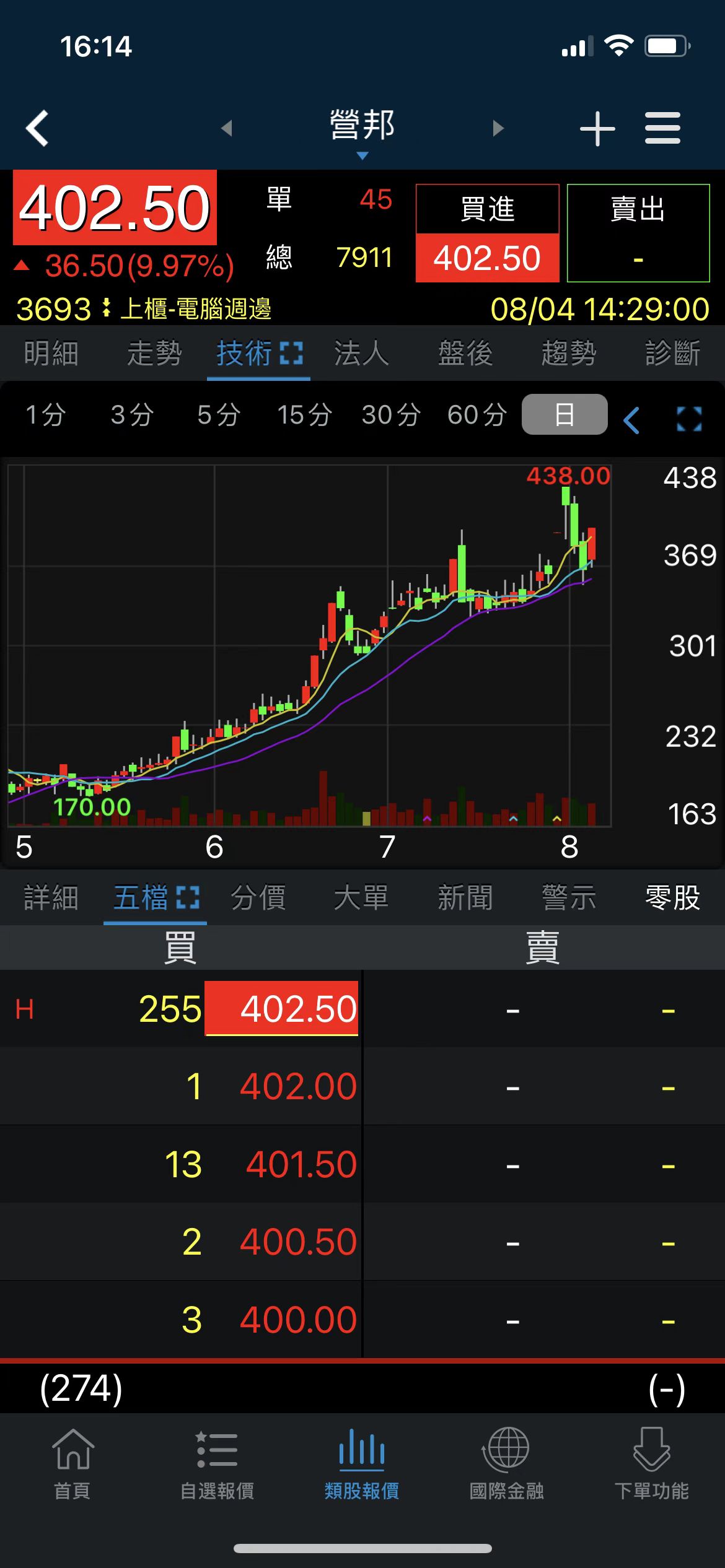
Task: Tap the 賣出 sell button
Action: click(x=638, y=233)
